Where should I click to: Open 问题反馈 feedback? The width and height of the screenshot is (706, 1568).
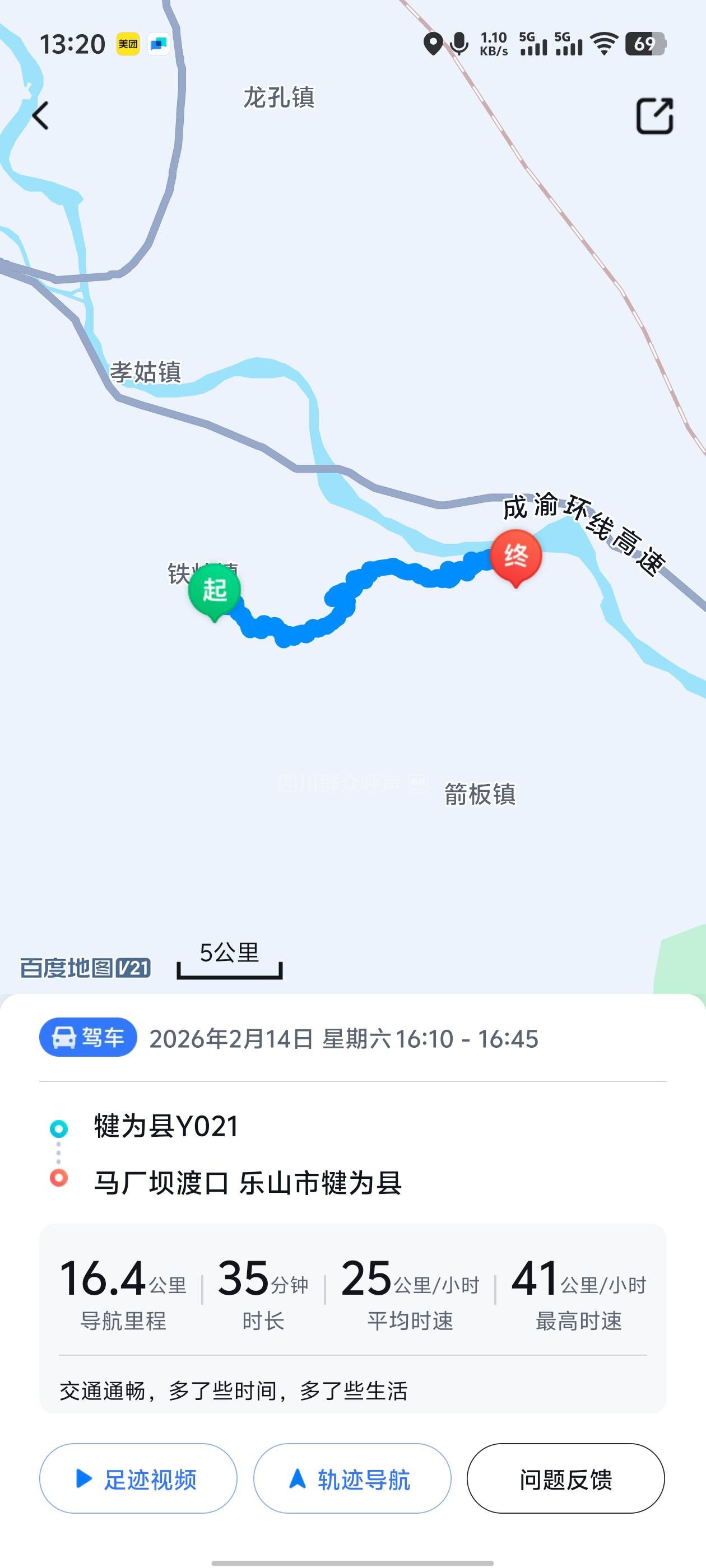[565, 1478]
